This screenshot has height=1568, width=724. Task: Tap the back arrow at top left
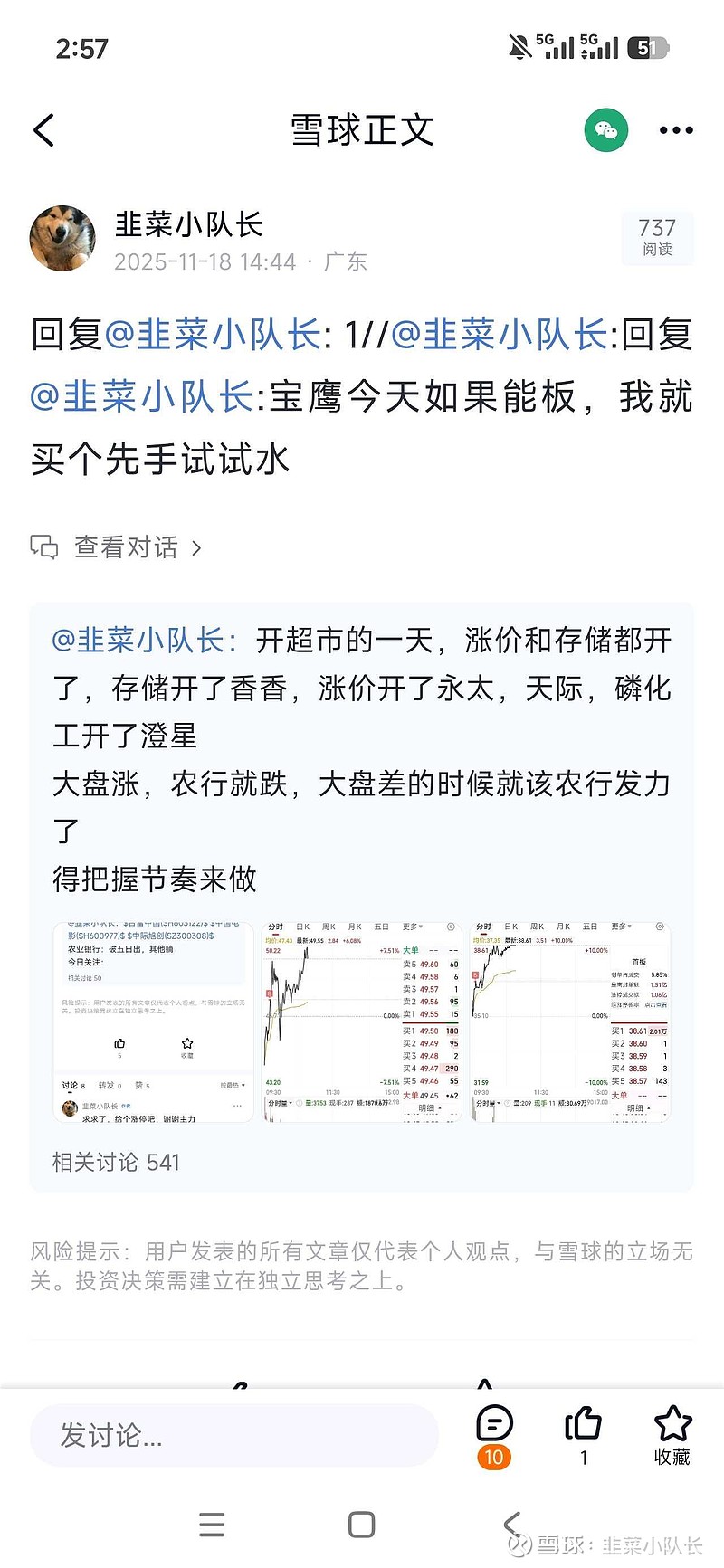pos(44,129)
